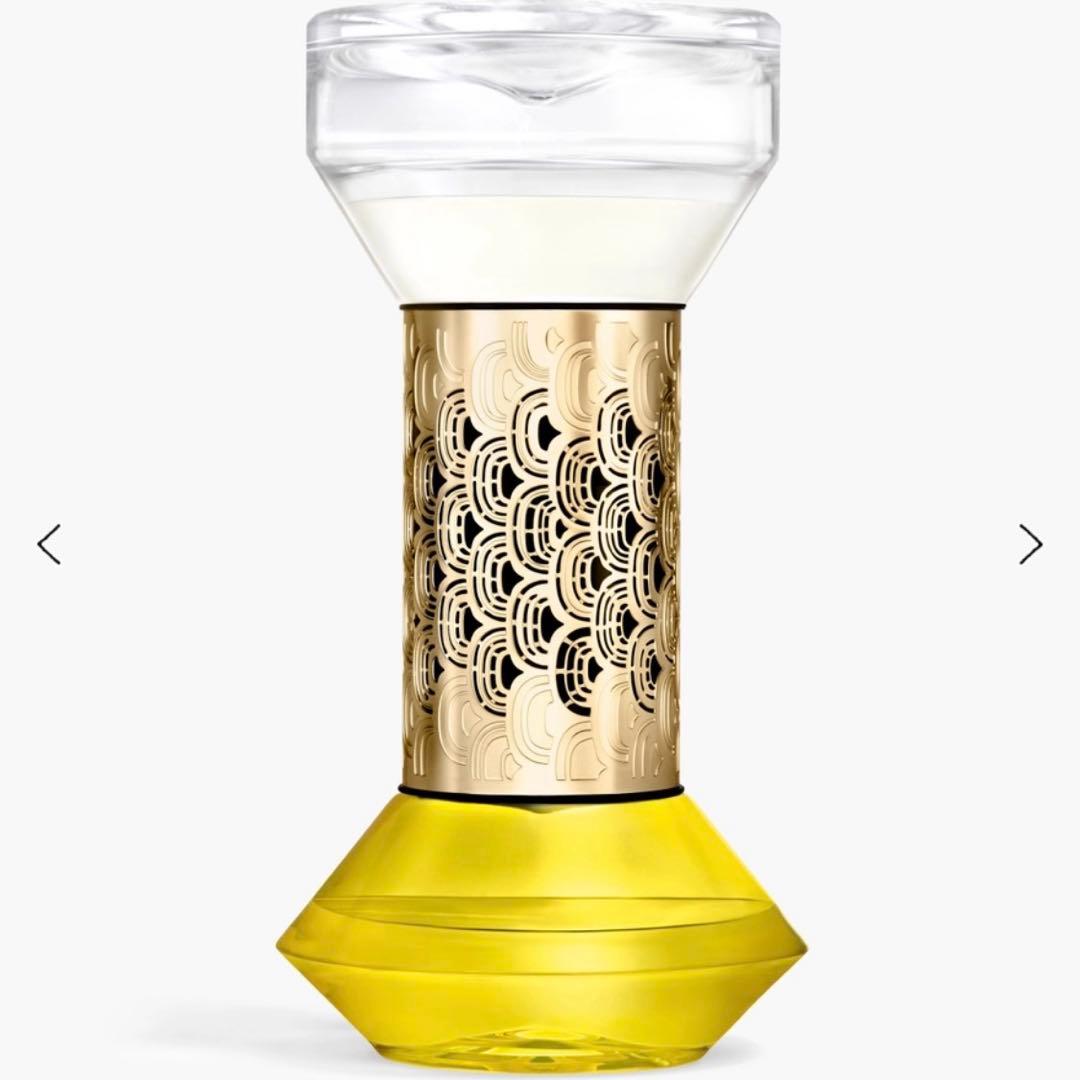Show the next product image
This screenshot has width=1080, height=1080.
coord(1030,544)
